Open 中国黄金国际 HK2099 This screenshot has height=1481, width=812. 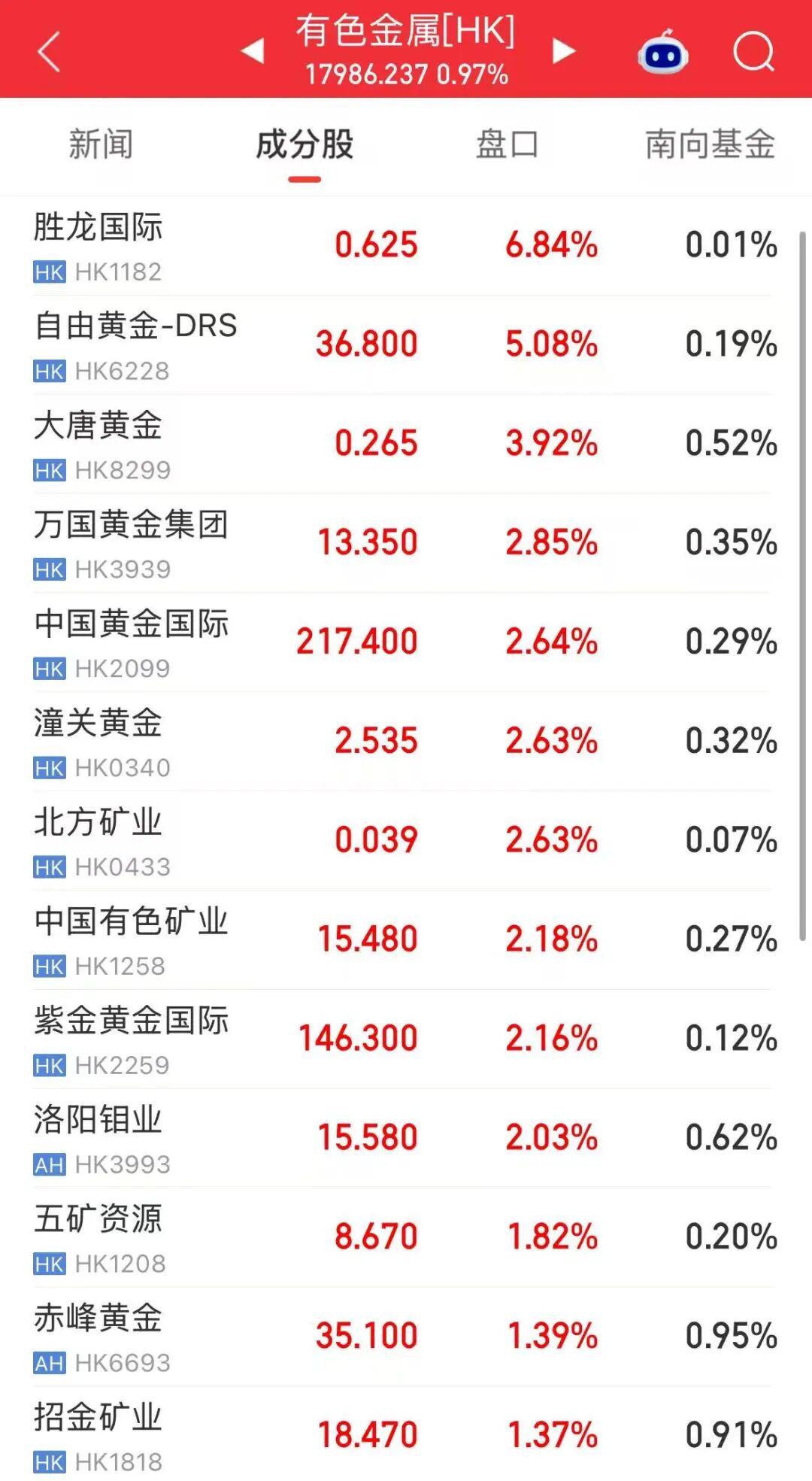point(406,643)
